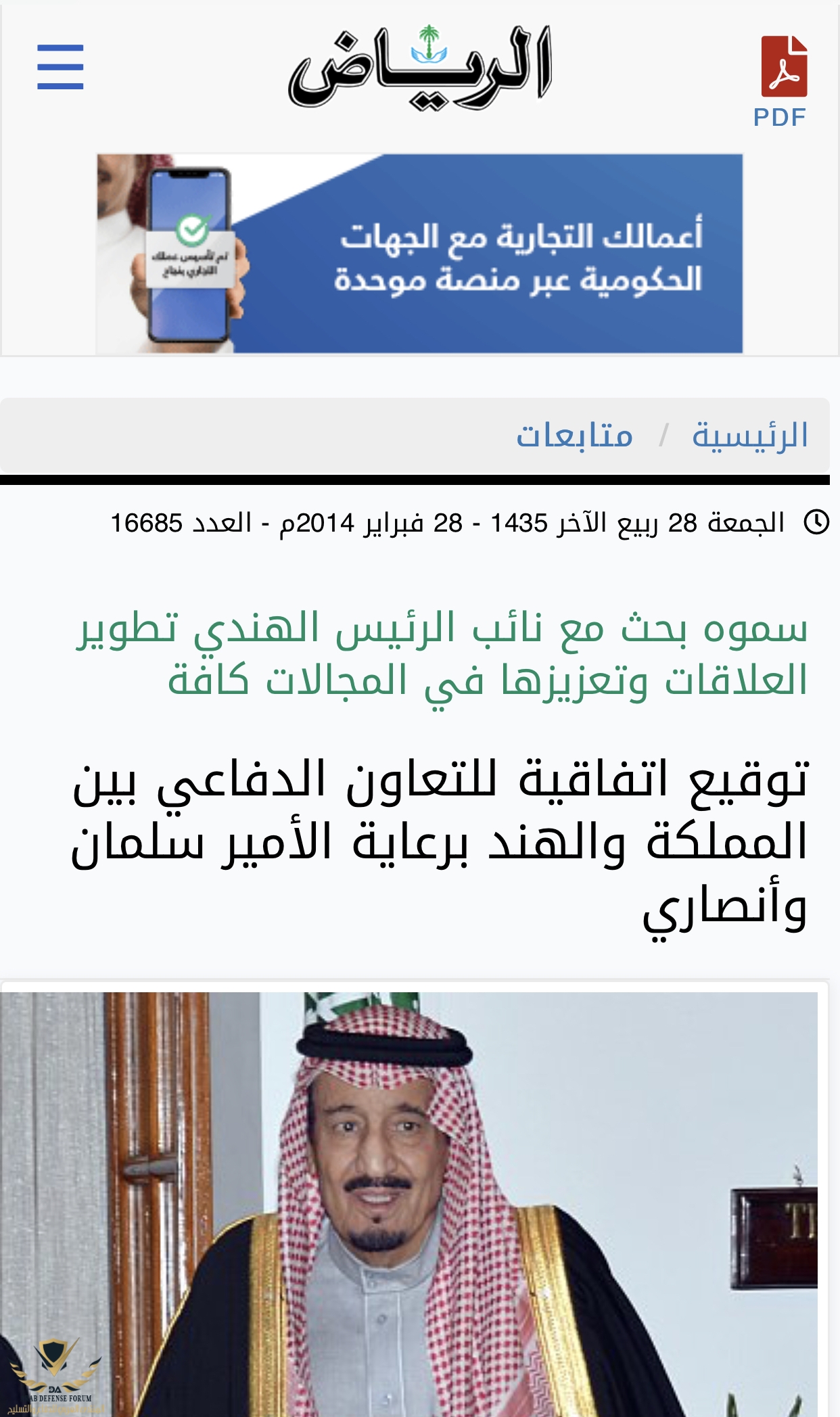Open the PDF version of the issue
This screenshot has height=1417, width=840.
(783, 81)
